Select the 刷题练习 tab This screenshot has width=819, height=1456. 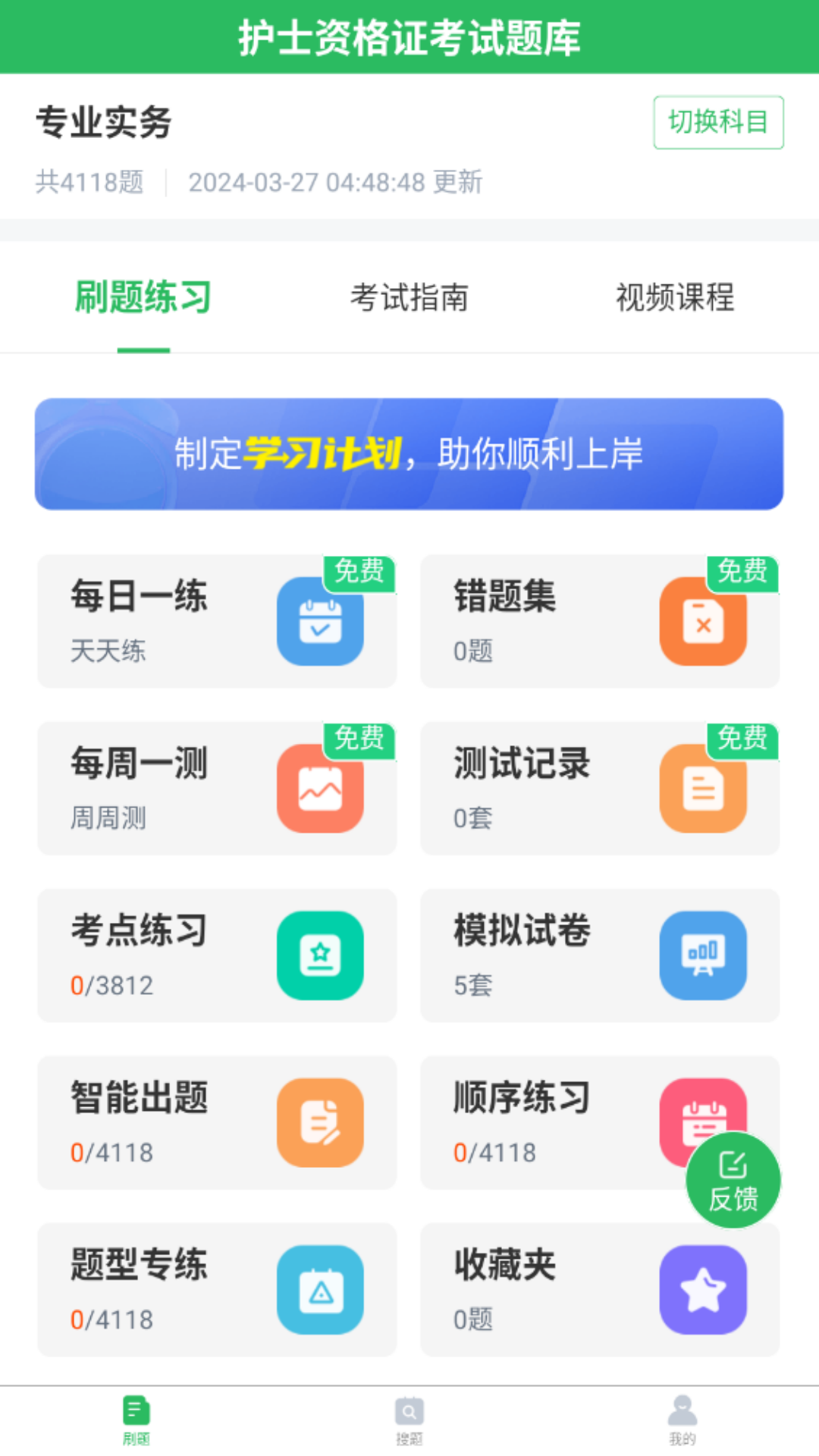click(x=143, y=297)
